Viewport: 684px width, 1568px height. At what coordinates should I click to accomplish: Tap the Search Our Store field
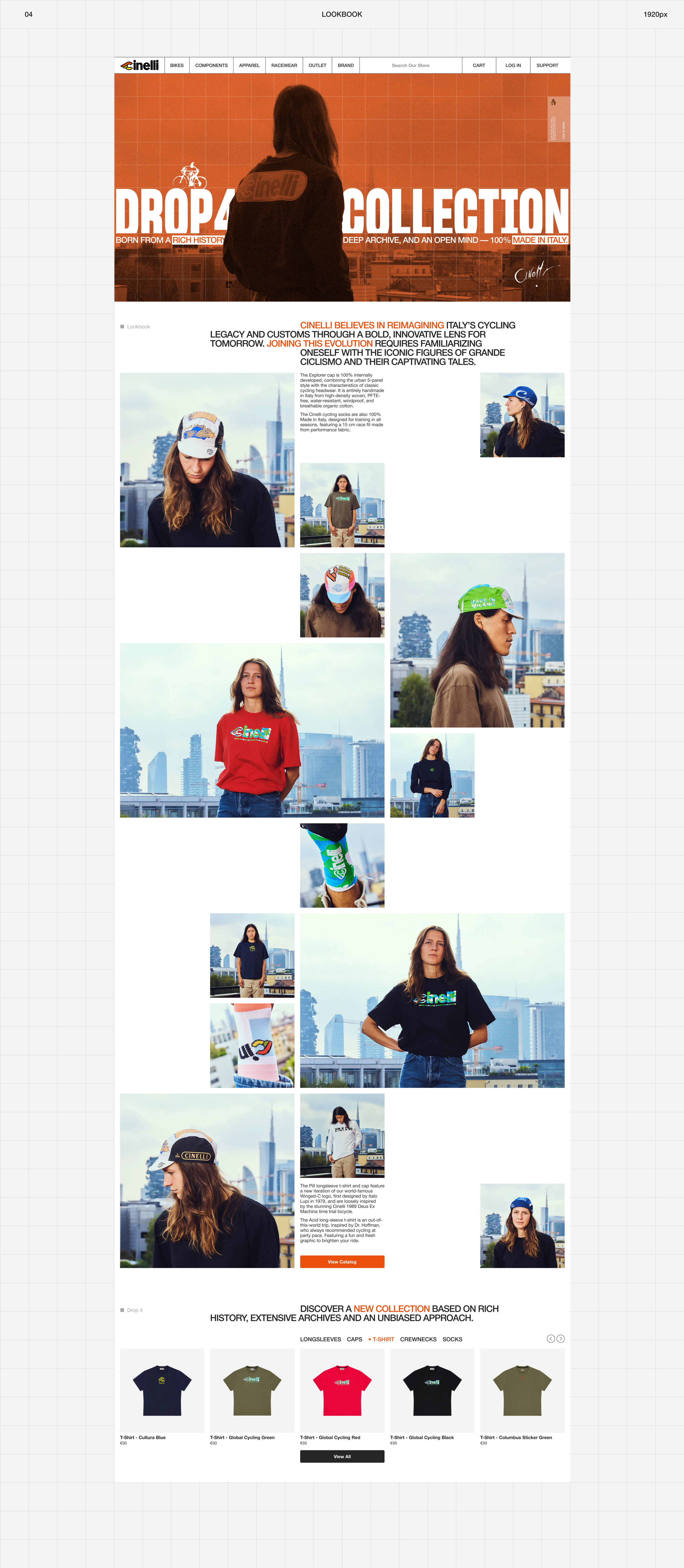pos(410,65)
